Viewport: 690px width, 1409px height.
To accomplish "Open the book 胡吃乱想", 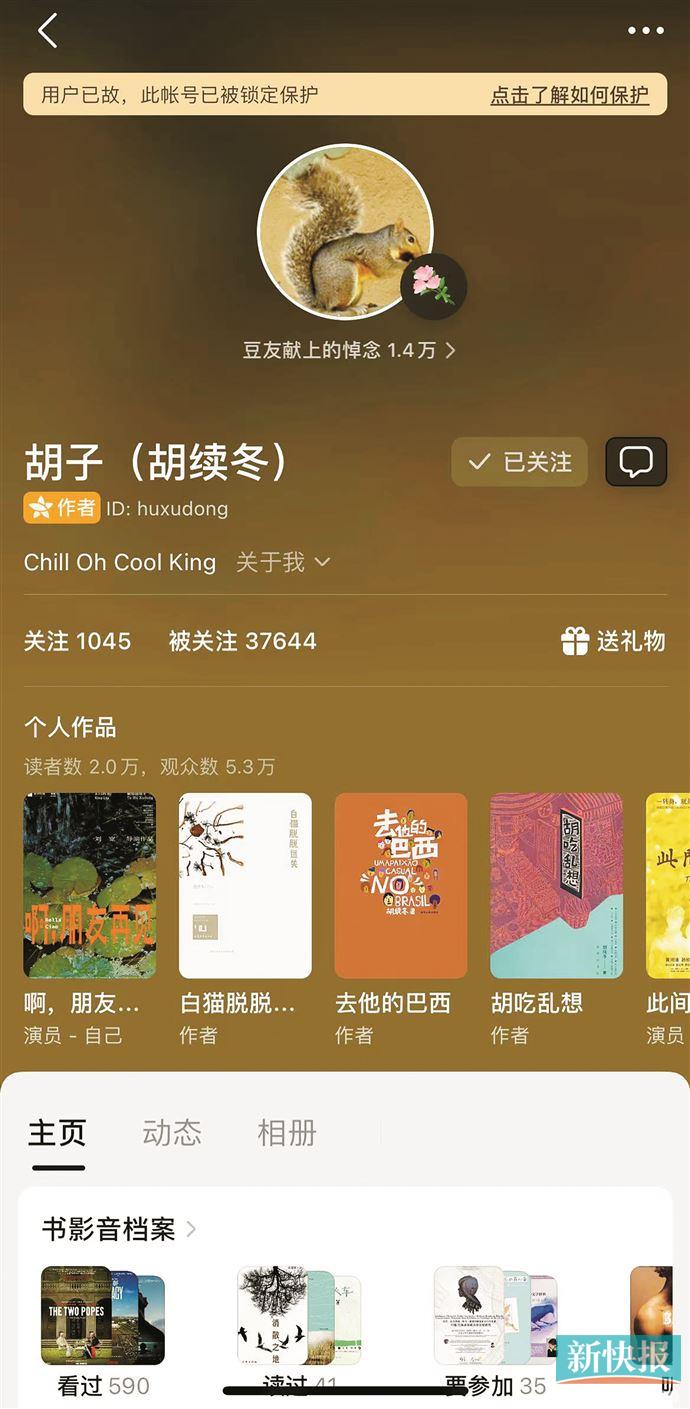I will 556,886.
